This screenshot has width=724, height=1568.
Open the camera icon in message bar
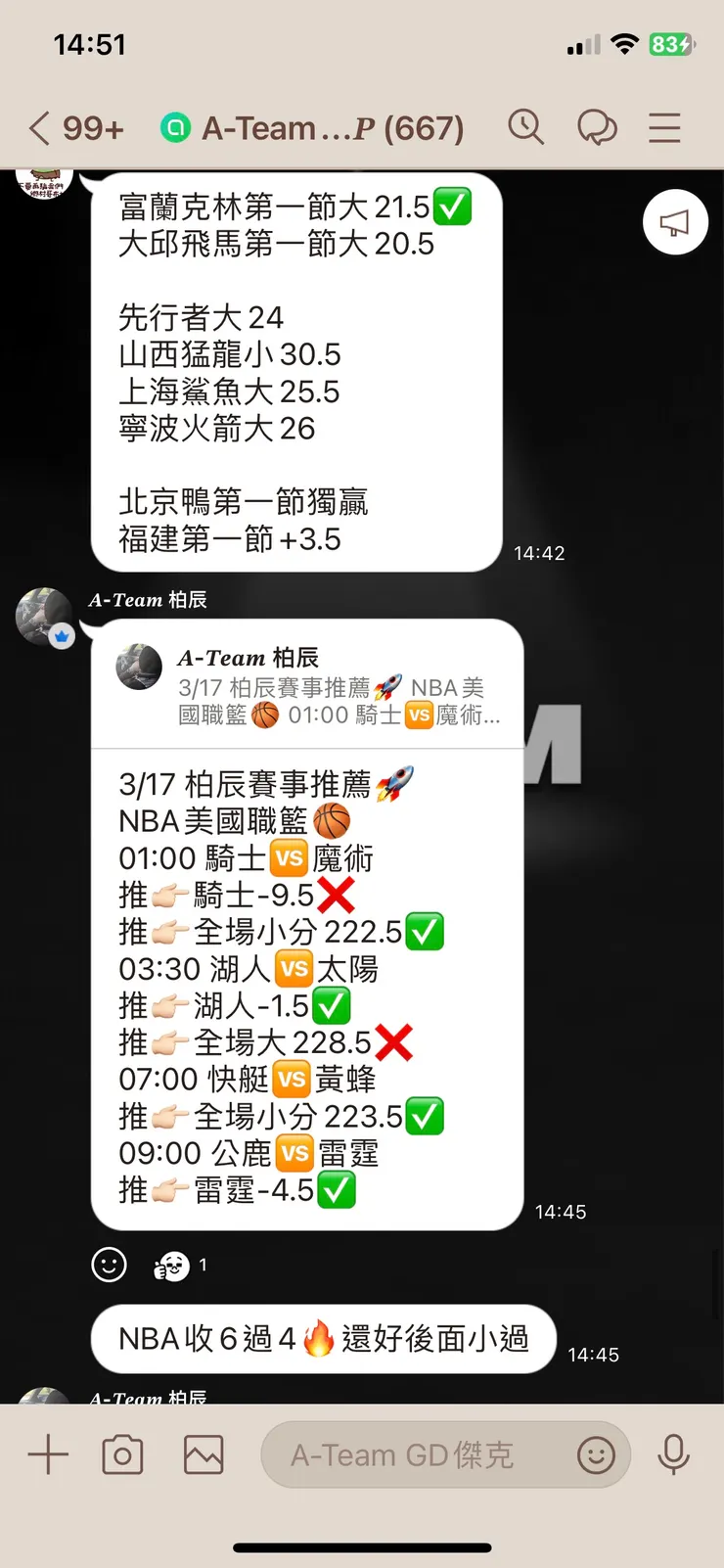(122, 1454)
